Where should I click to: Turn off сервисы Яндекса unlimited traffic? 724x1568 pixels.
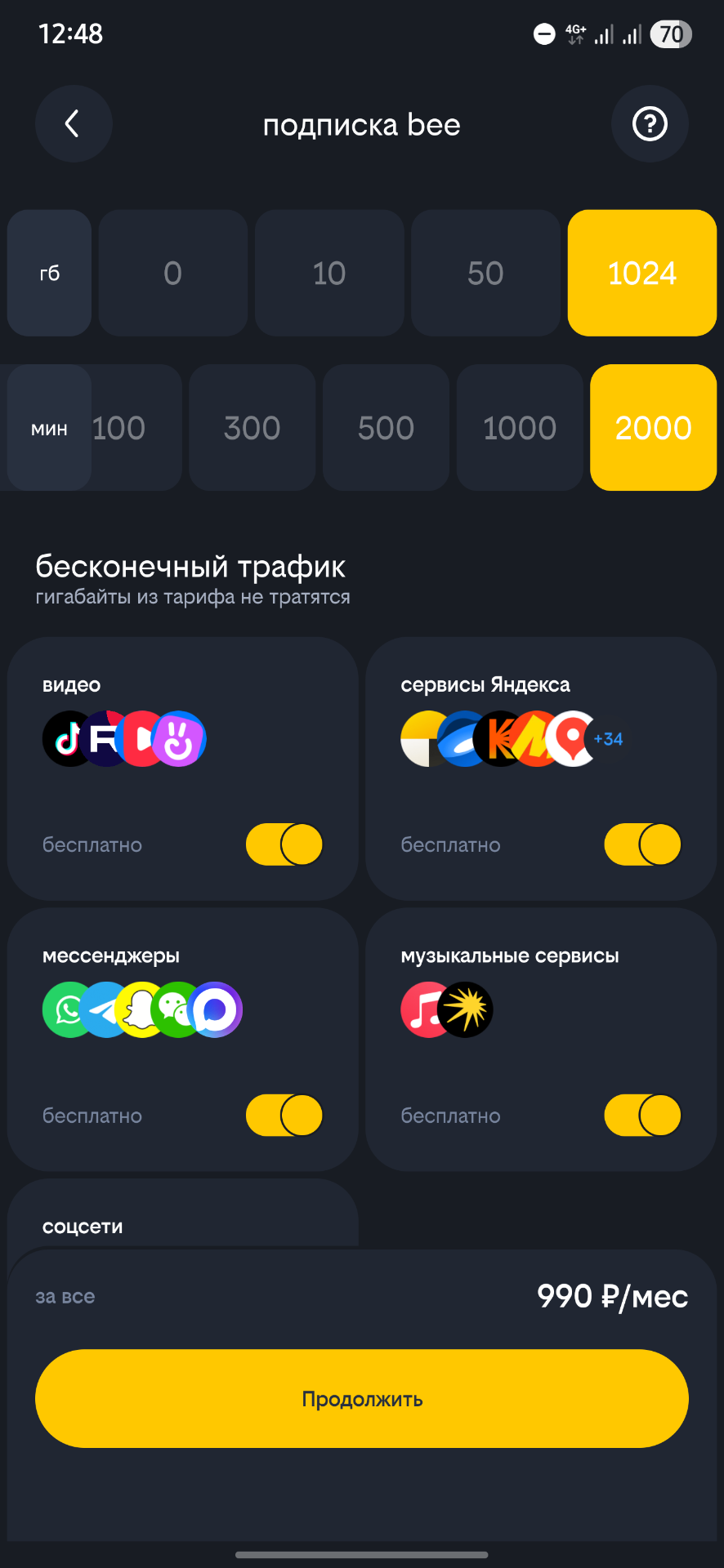click(x=642, y=844)
